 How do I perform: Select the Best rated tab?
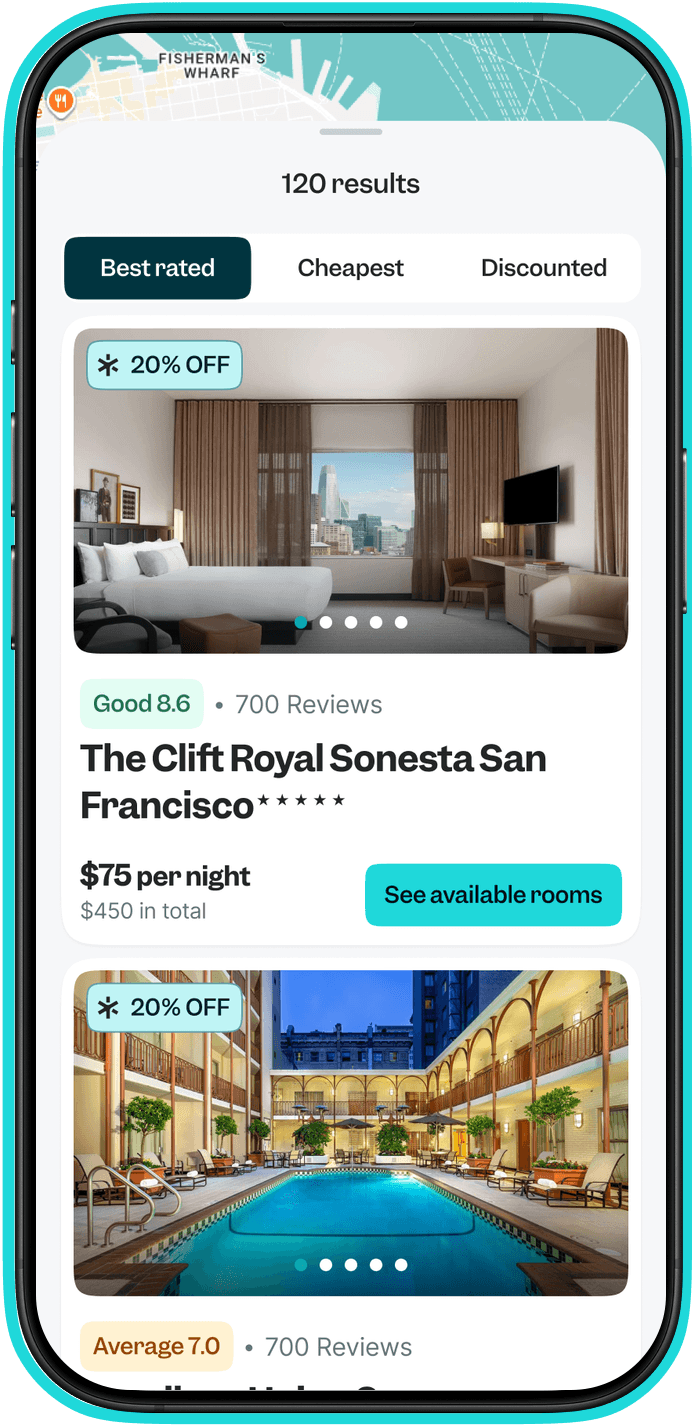click(x=158, y=268)
